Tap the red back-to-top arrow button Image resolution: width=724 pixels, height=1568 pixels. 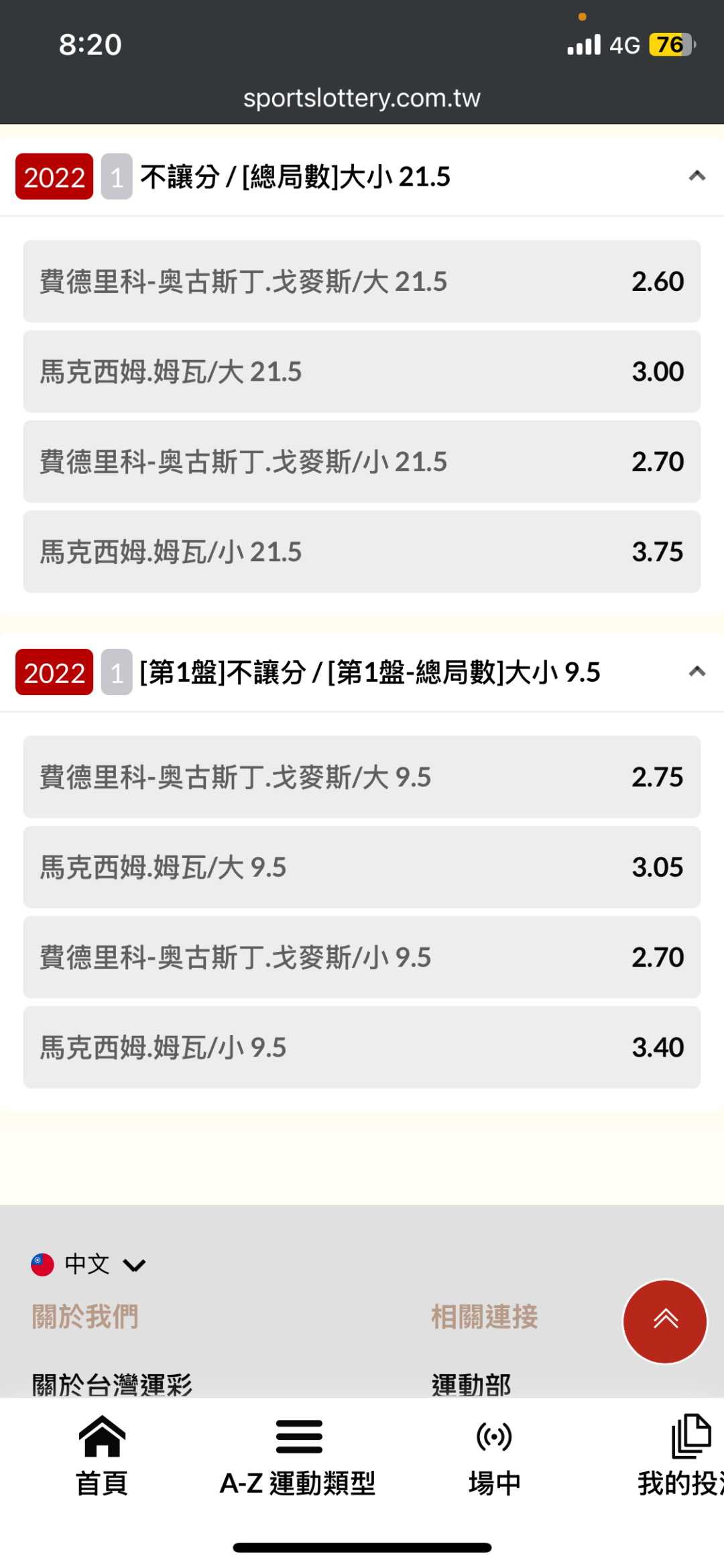click(665, 1321)
